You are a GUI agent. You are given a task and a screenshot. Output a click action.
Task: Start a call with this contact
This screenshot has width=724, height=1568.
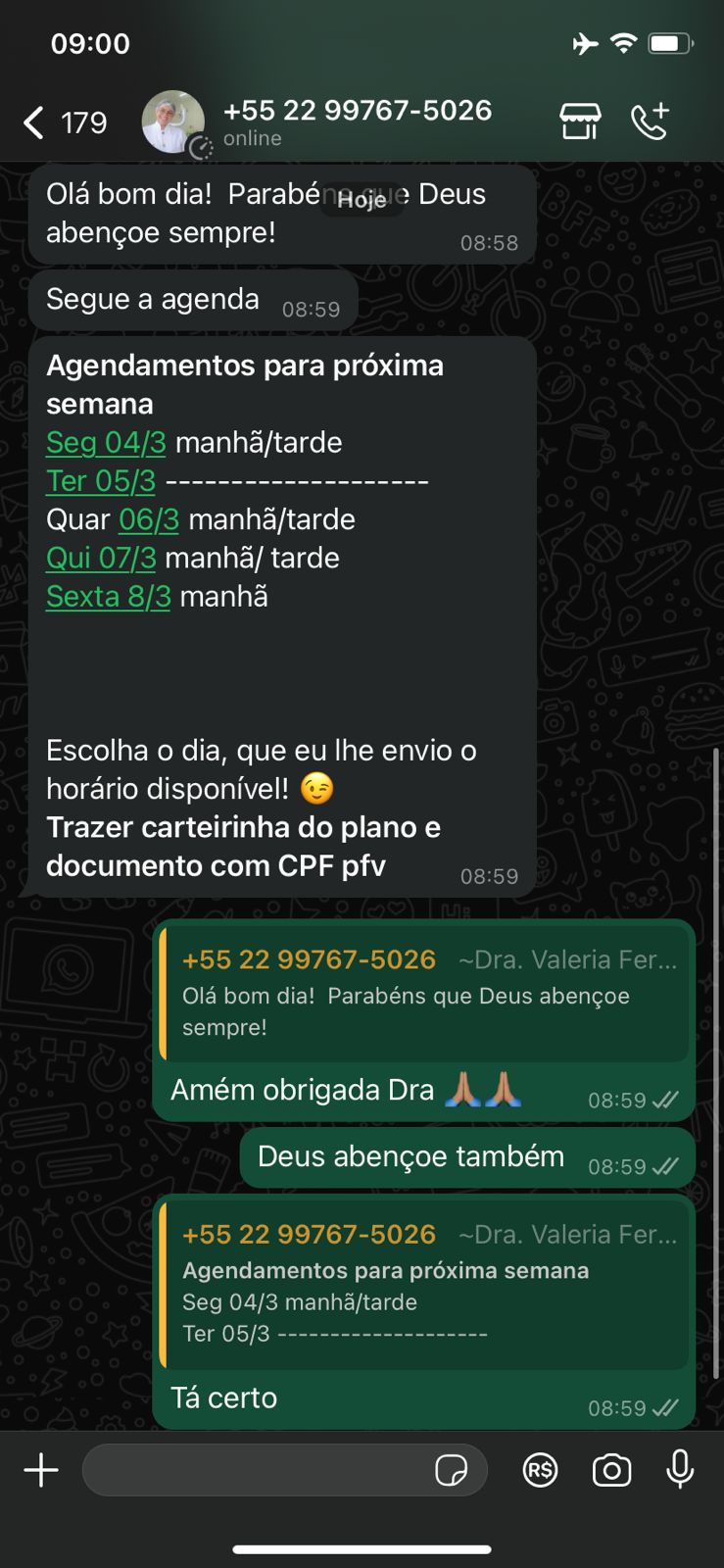pos(650,122)
